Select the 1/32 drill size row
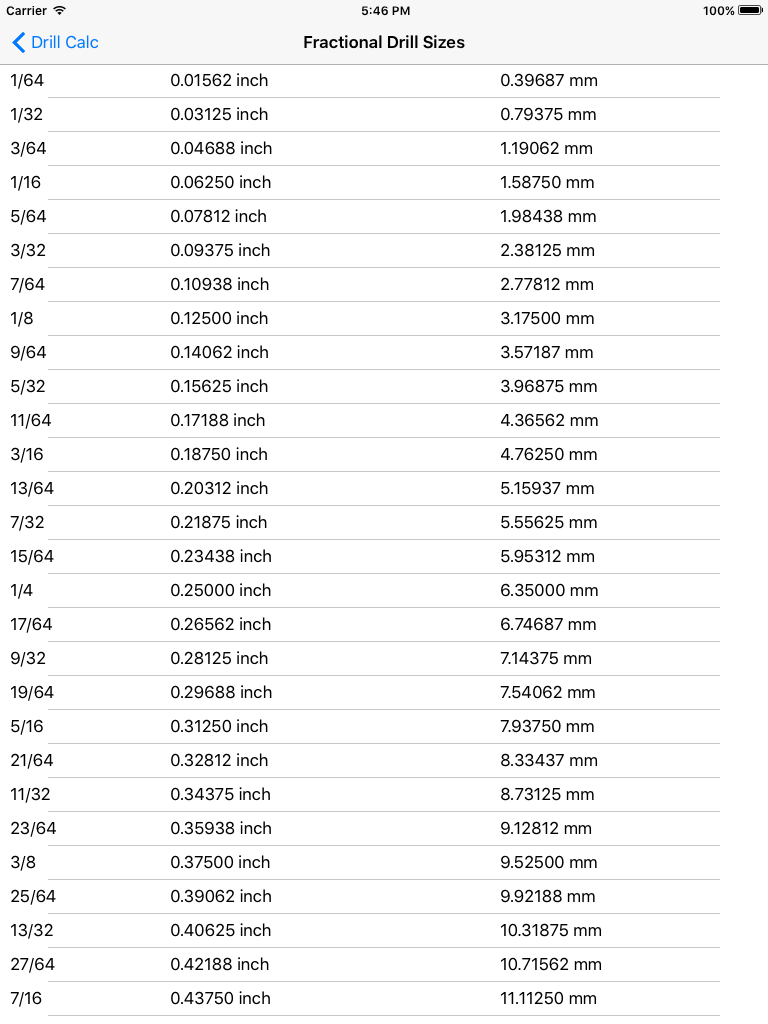 384,114
